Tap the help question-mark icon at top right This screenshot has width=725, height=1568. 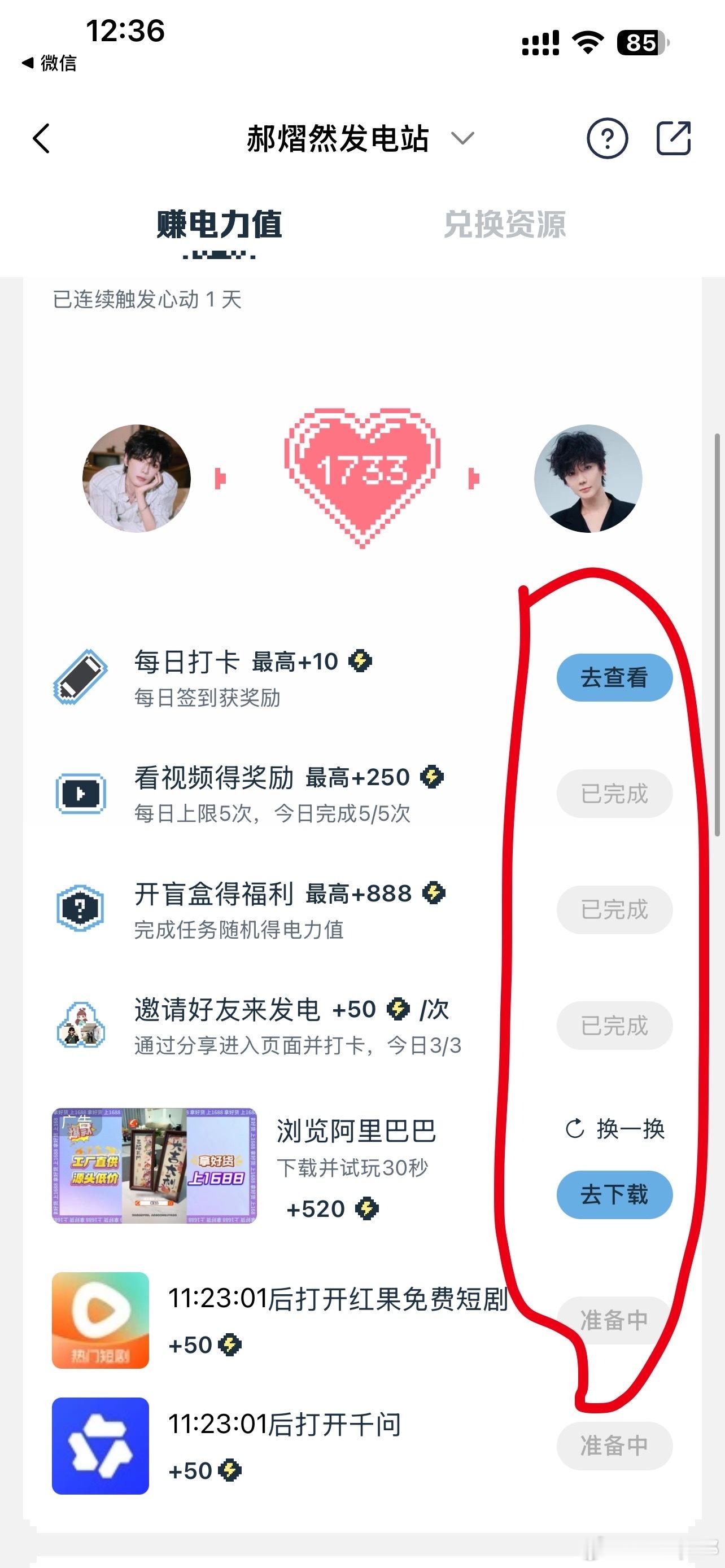pos(608,139)
